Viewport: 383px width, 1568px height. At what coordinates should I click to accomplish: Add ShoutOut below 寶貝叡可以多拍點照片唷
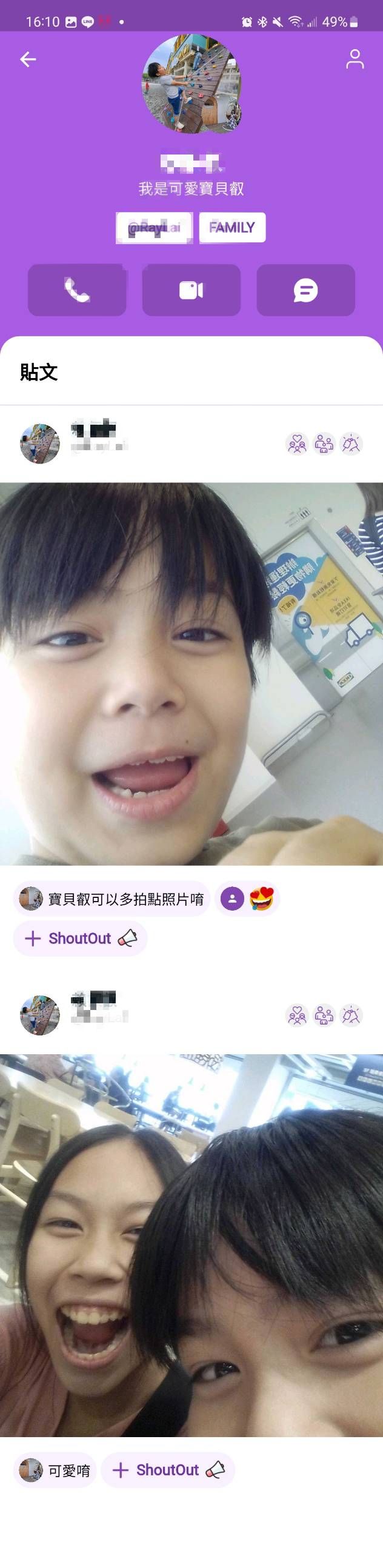click(x=81, y=938)
